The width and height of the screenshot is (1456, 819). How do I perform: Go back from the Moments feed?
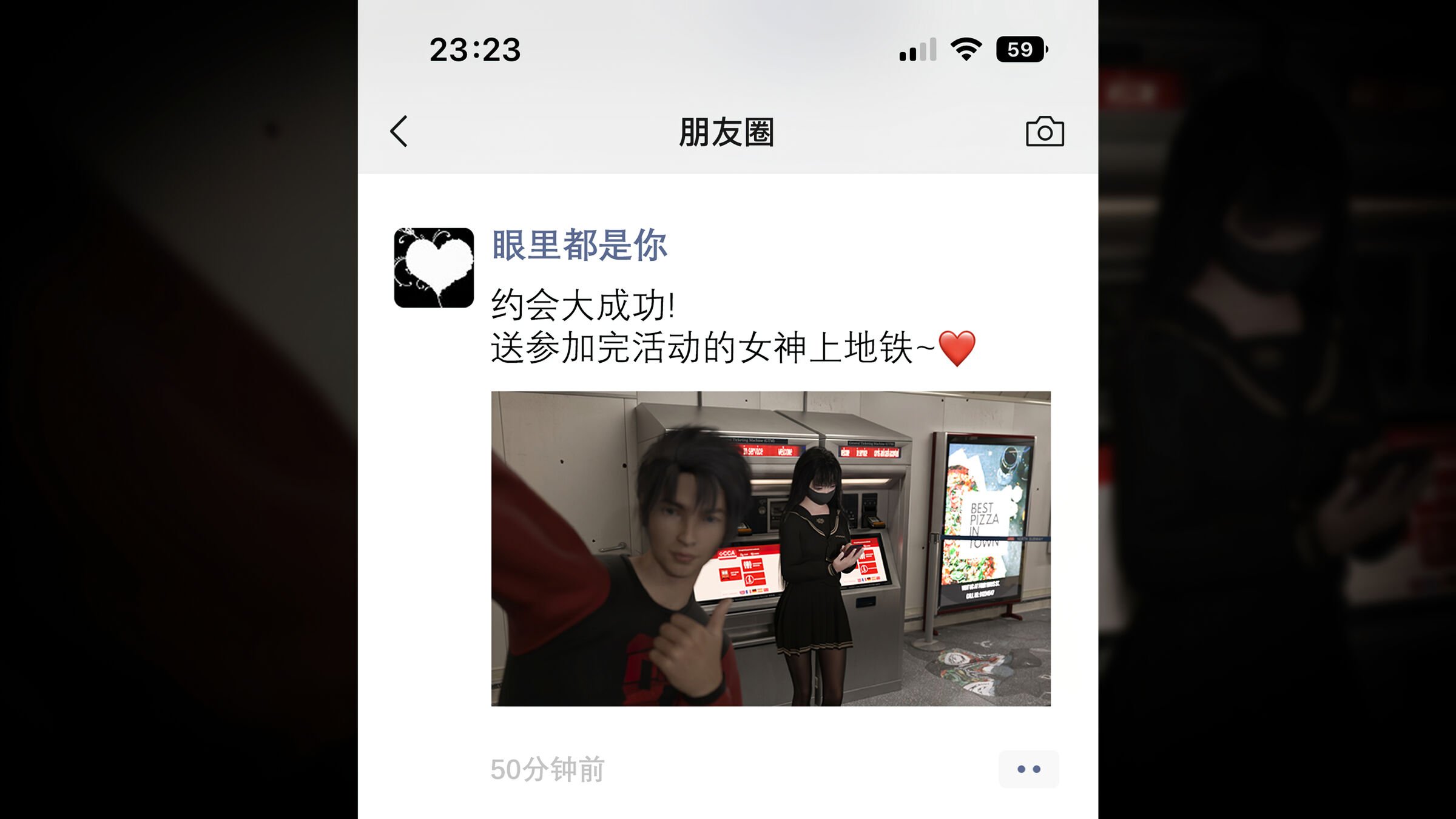point(399,132)
